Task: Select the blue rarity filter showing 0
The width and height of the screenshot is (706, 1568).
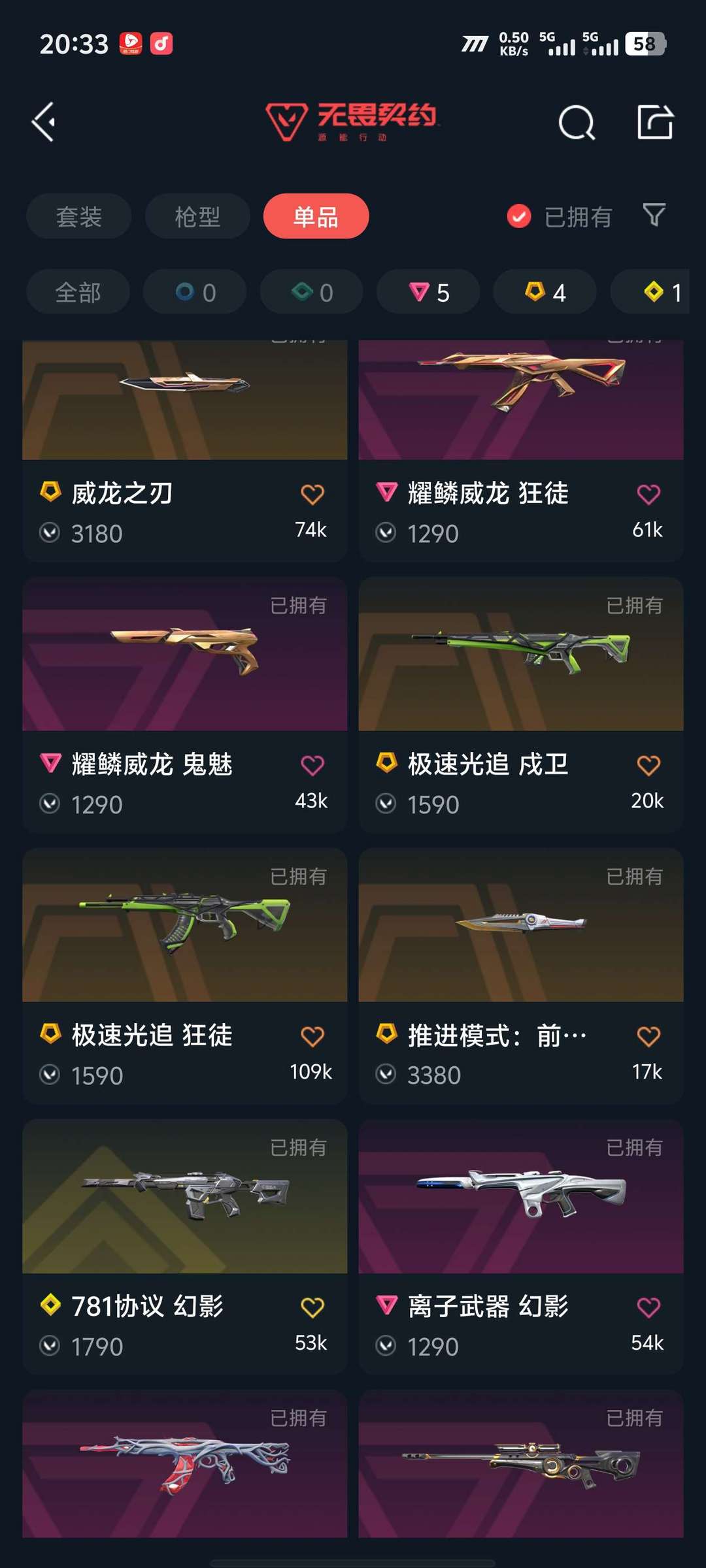Action: tap(193, 291)
